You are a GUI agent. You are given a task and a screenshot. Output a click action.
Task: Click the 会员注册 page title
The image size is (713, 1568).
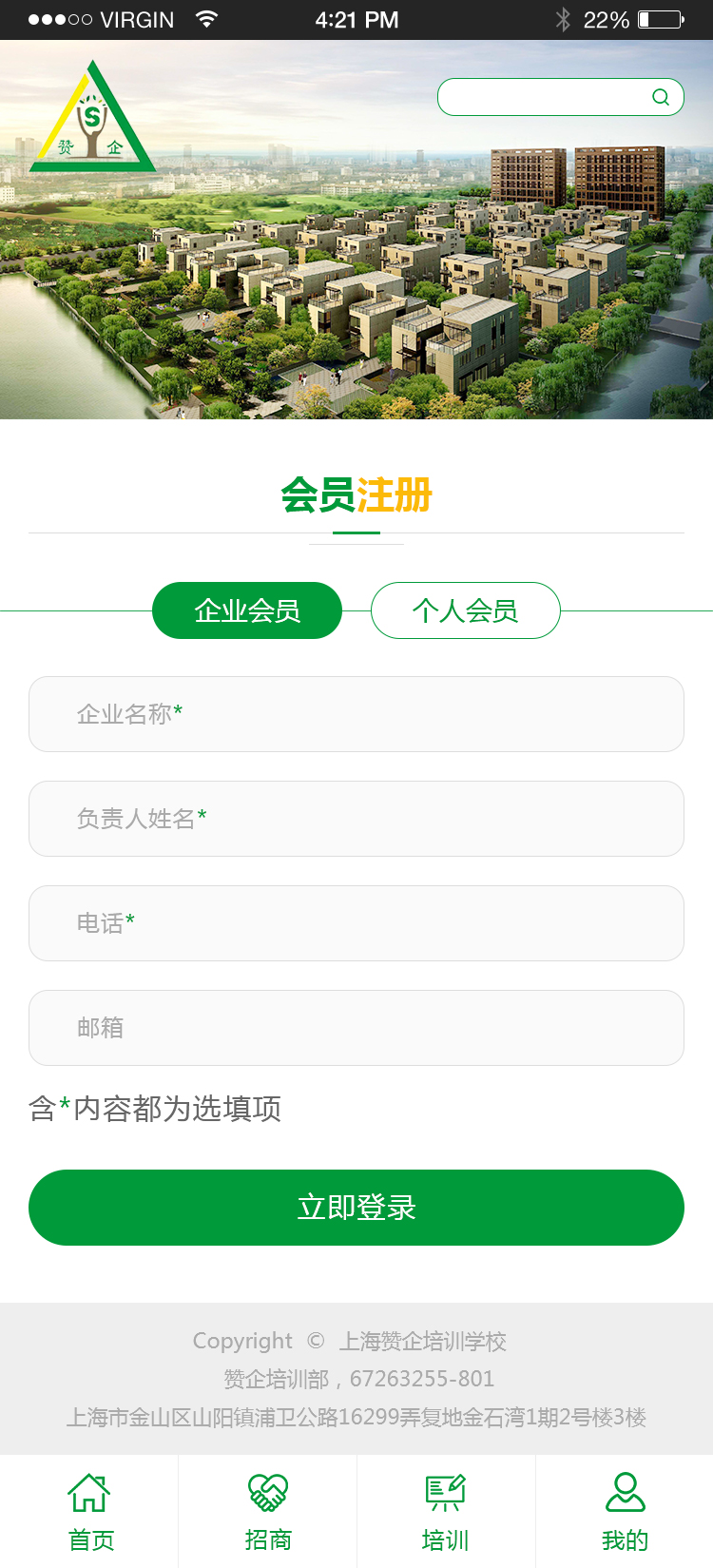(x=356, y=495)
